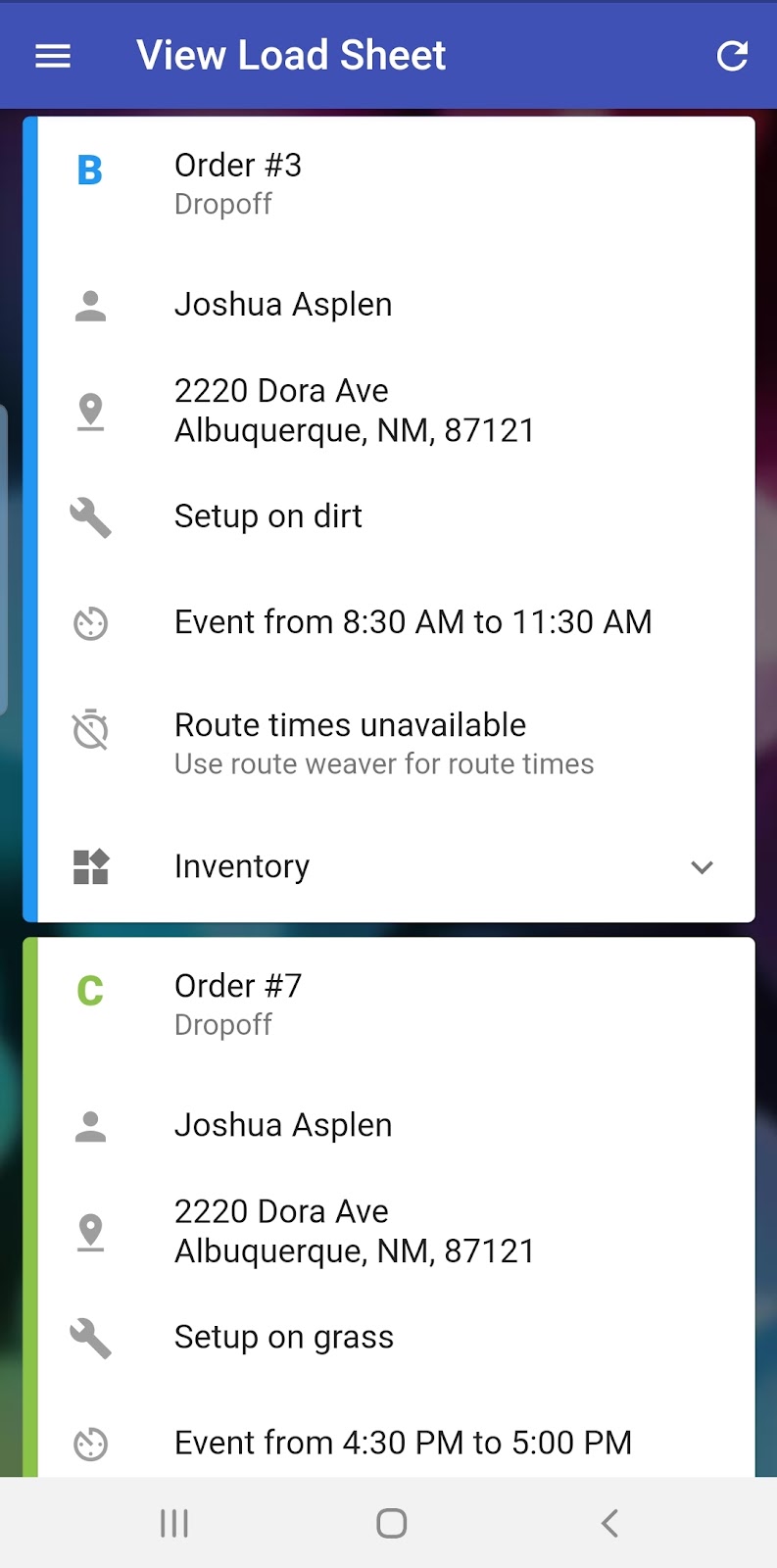This screenshot has height=1568, width=777.
Task: Refresh the load sheet
Action: [732, 56]
